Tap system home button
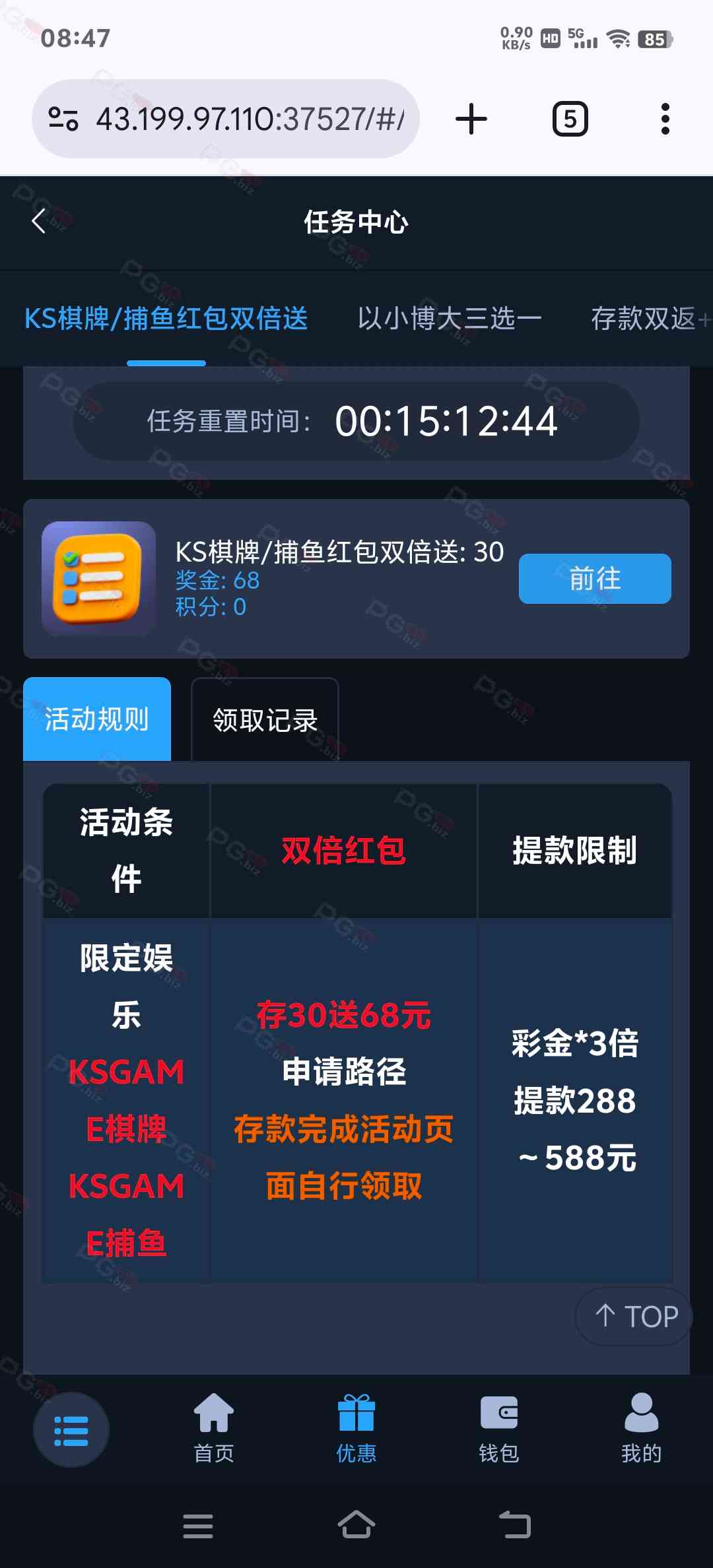 tap(356, 1526)
